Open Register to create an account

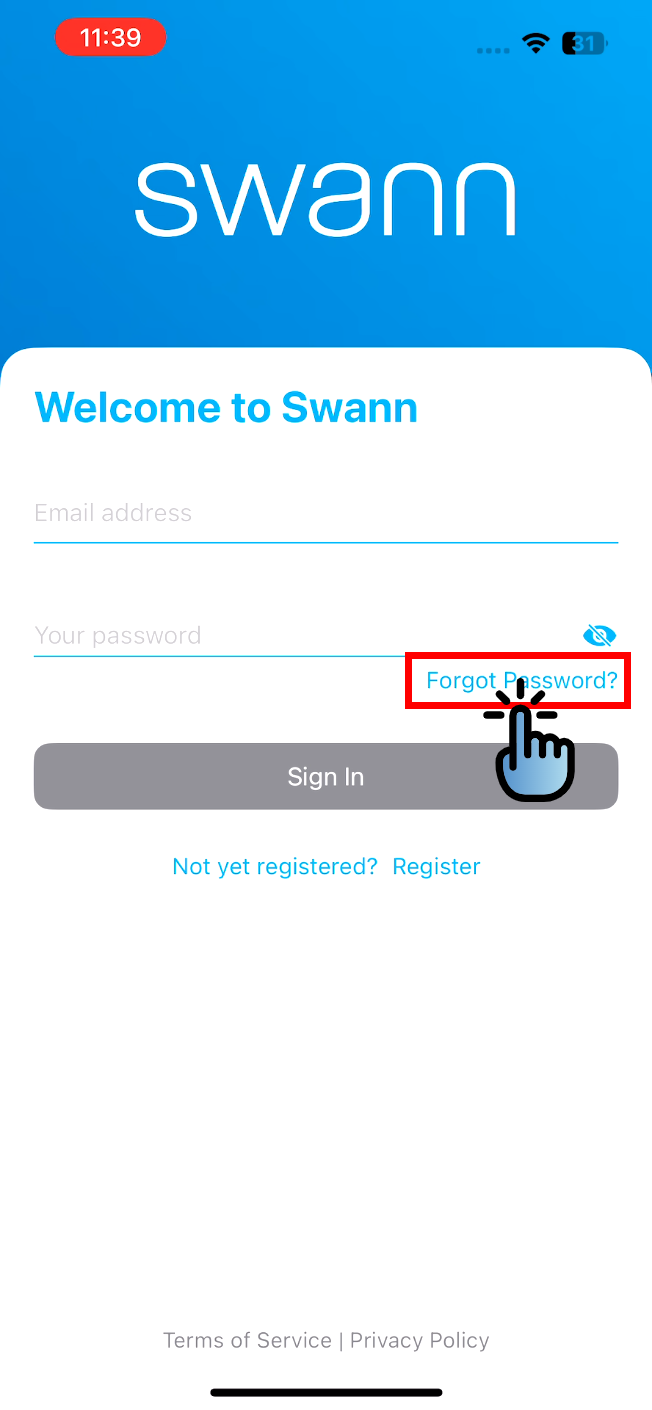436,867
